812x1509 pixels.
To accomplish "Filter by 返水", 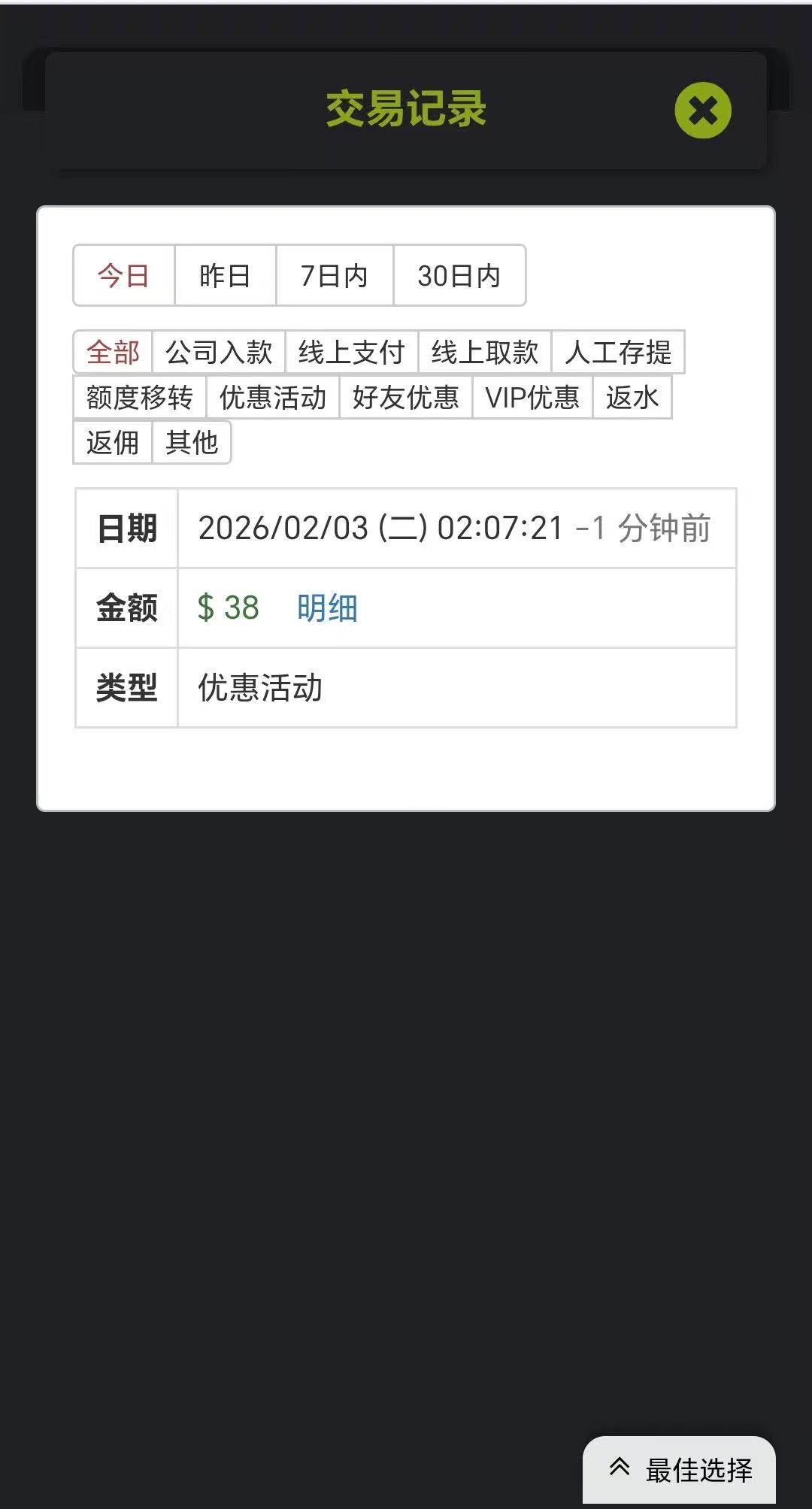I will 632,397.
